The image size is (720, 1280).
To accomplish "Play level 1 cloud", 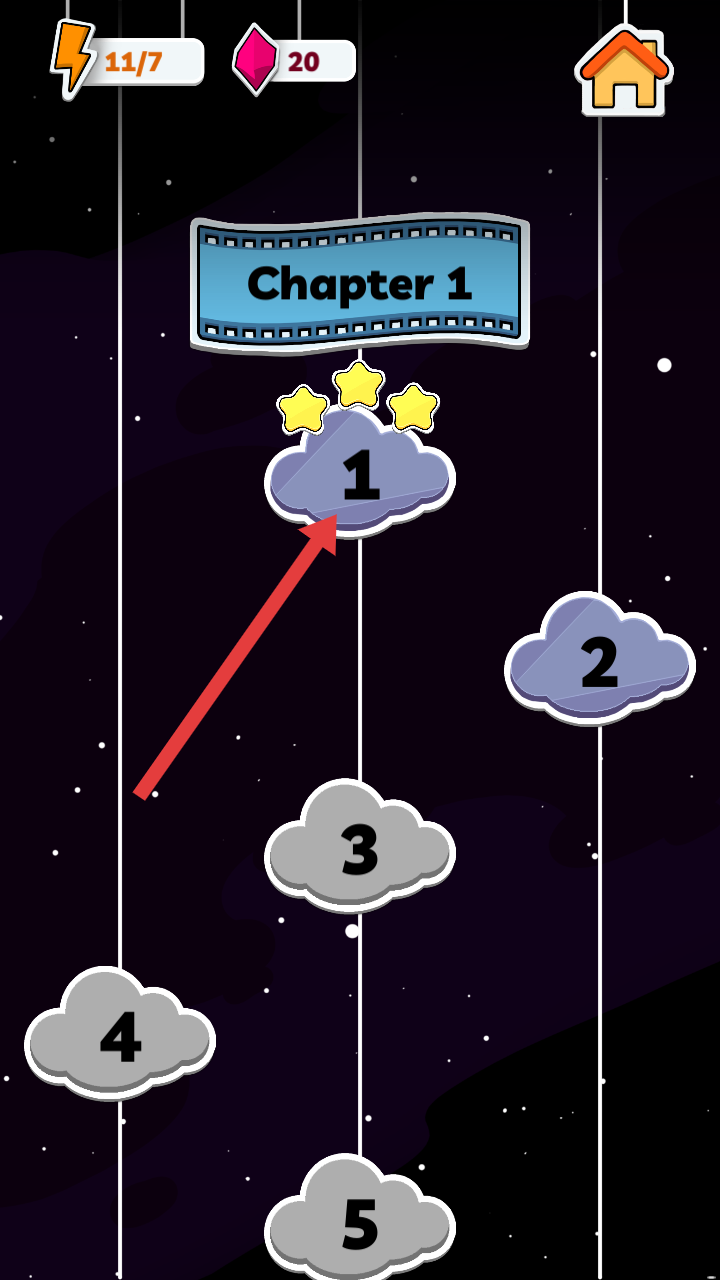I will coord(360,470).
